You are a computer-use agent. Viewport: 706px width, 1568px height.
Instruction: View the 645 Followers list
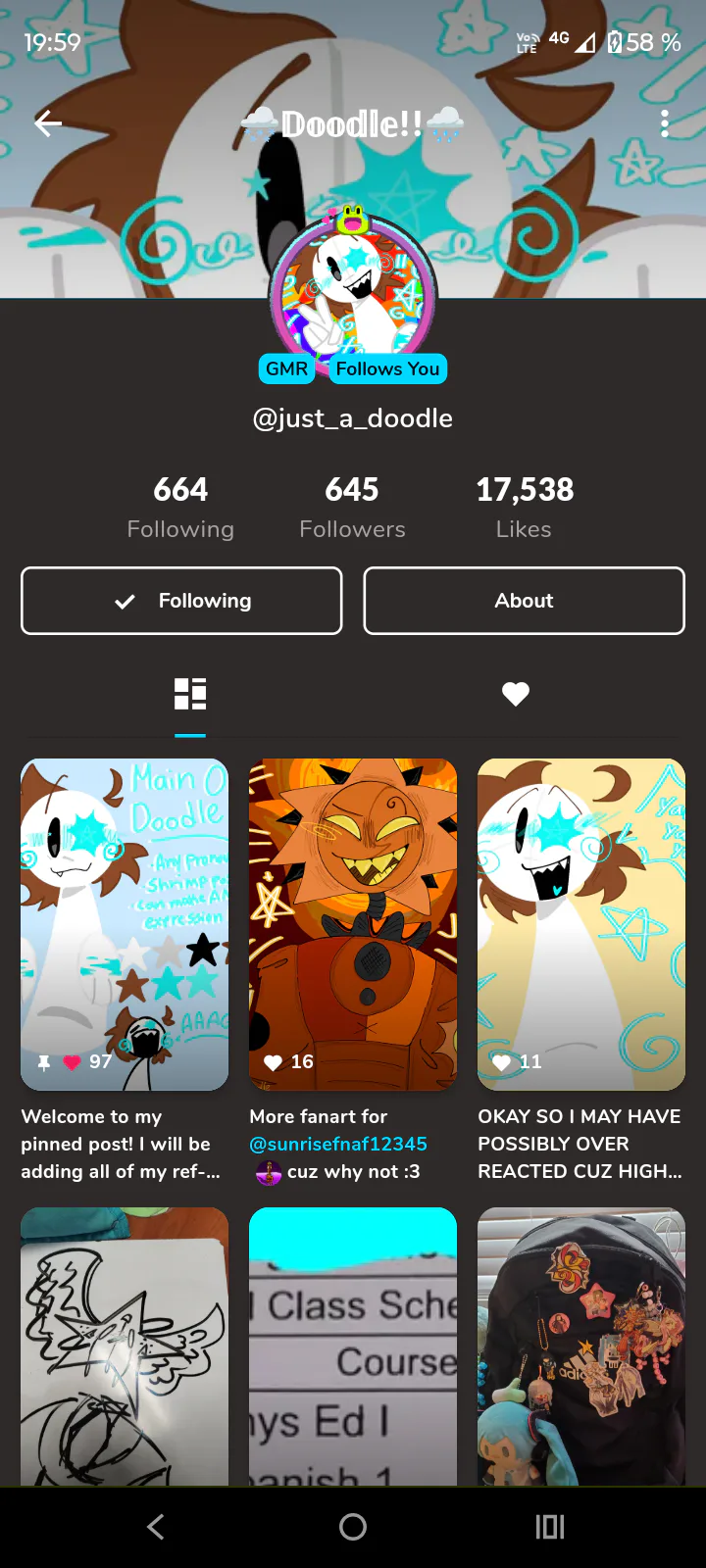tap(352, 508)
